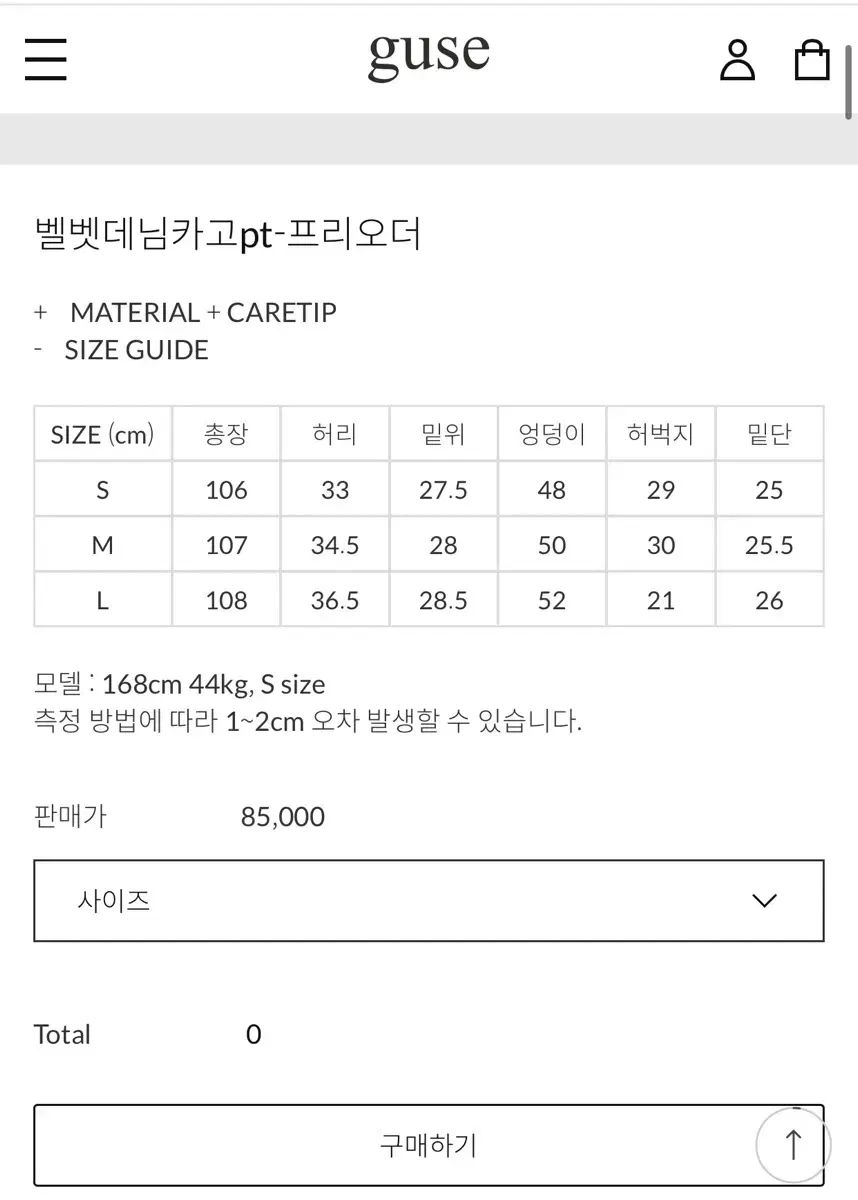Open the hamburger menu

point(46,60)
